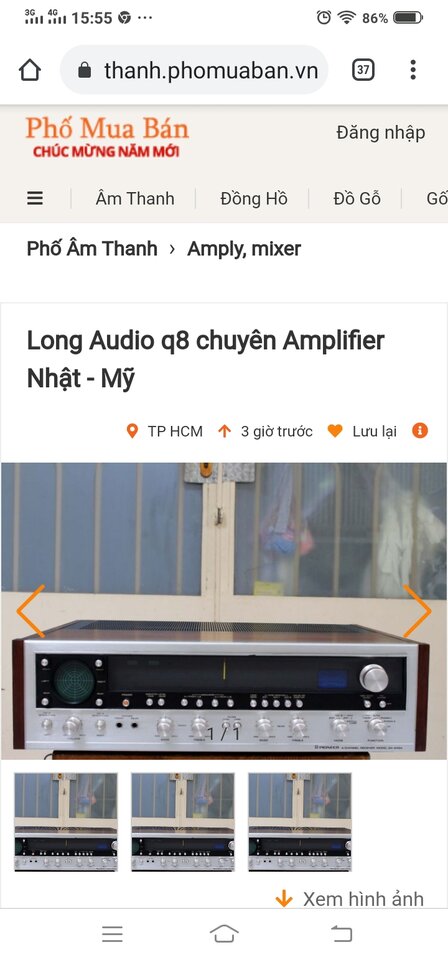Open the tab switcher showing 37 tabs

[363, 70]
